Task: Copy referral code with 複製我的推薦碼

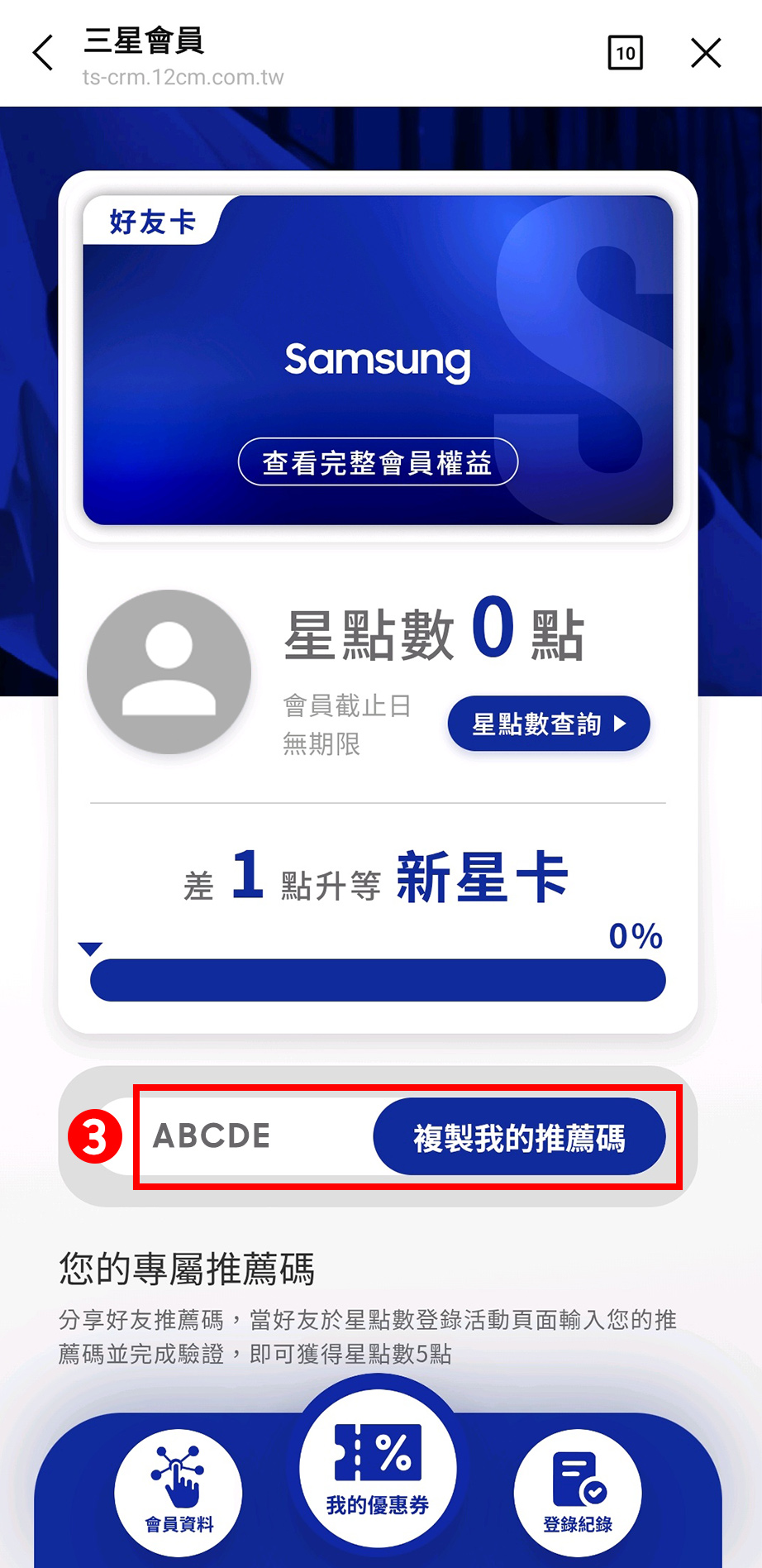Action: point(519,1137)
